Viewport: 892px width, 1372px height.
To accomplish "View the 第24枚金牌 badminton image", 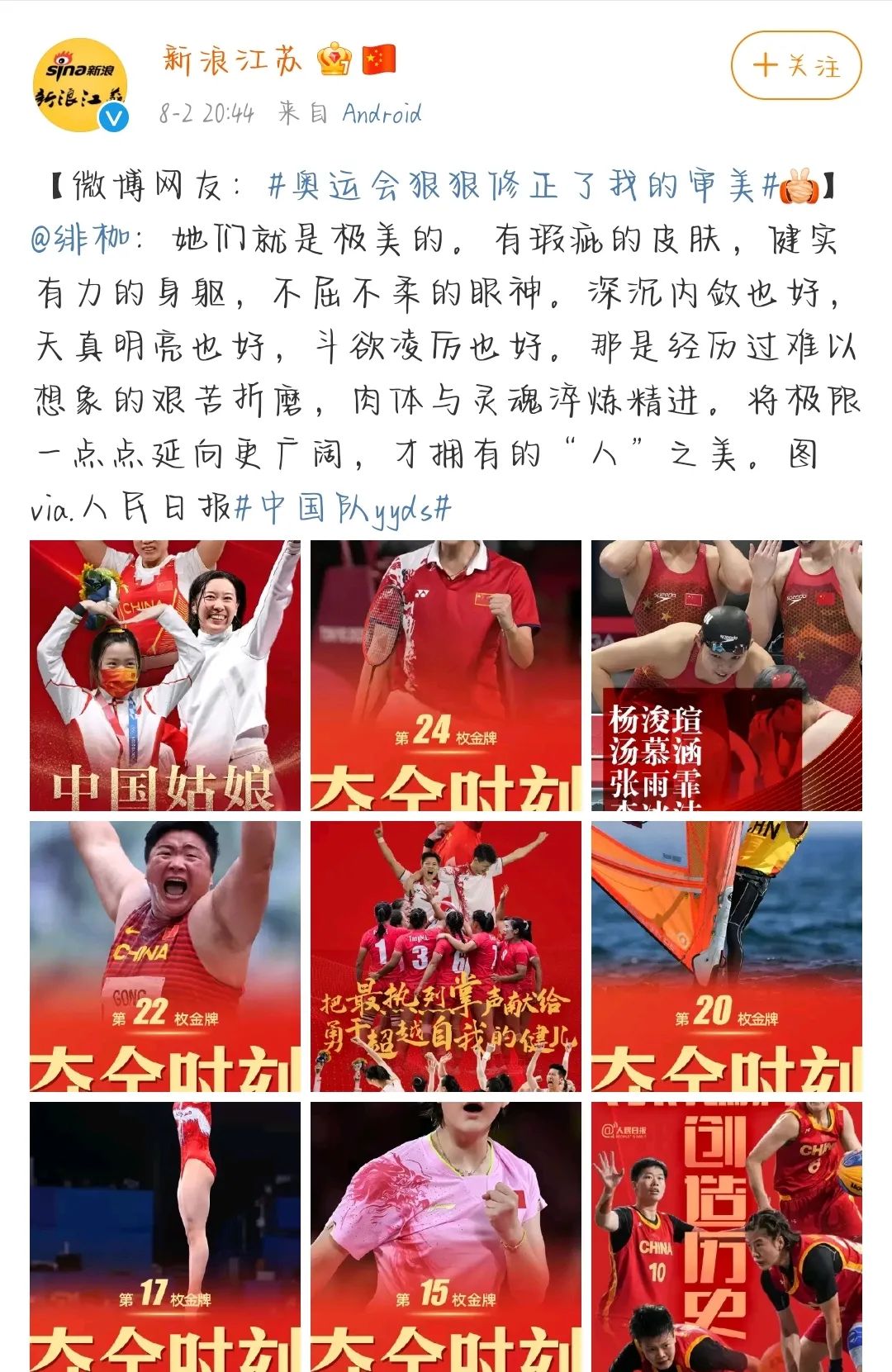I will (x=446, y=676).
